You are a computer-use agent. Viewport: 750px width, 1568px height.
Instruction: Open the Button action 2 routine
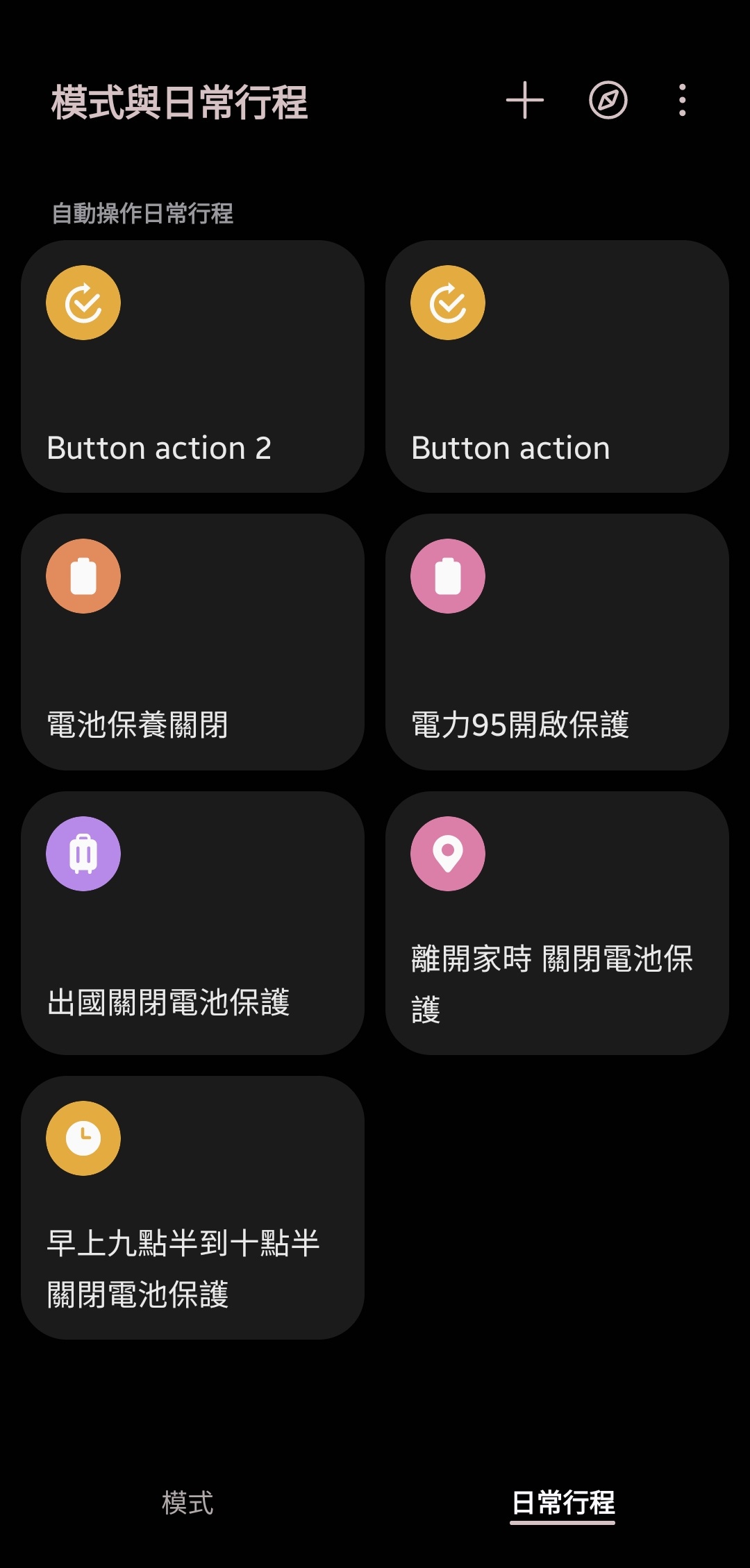192,366
